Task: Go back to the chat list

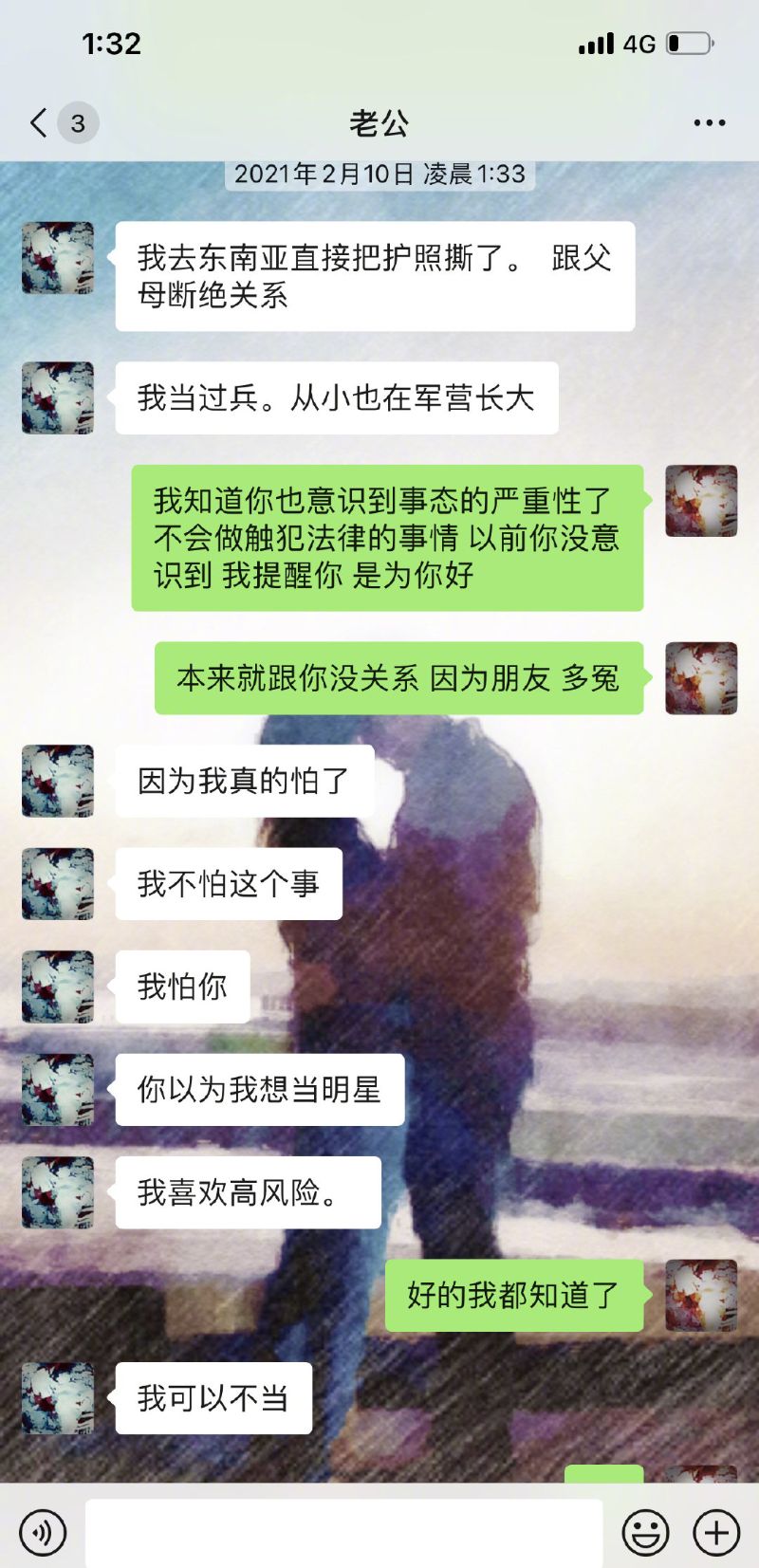Action: coord(40,122)
